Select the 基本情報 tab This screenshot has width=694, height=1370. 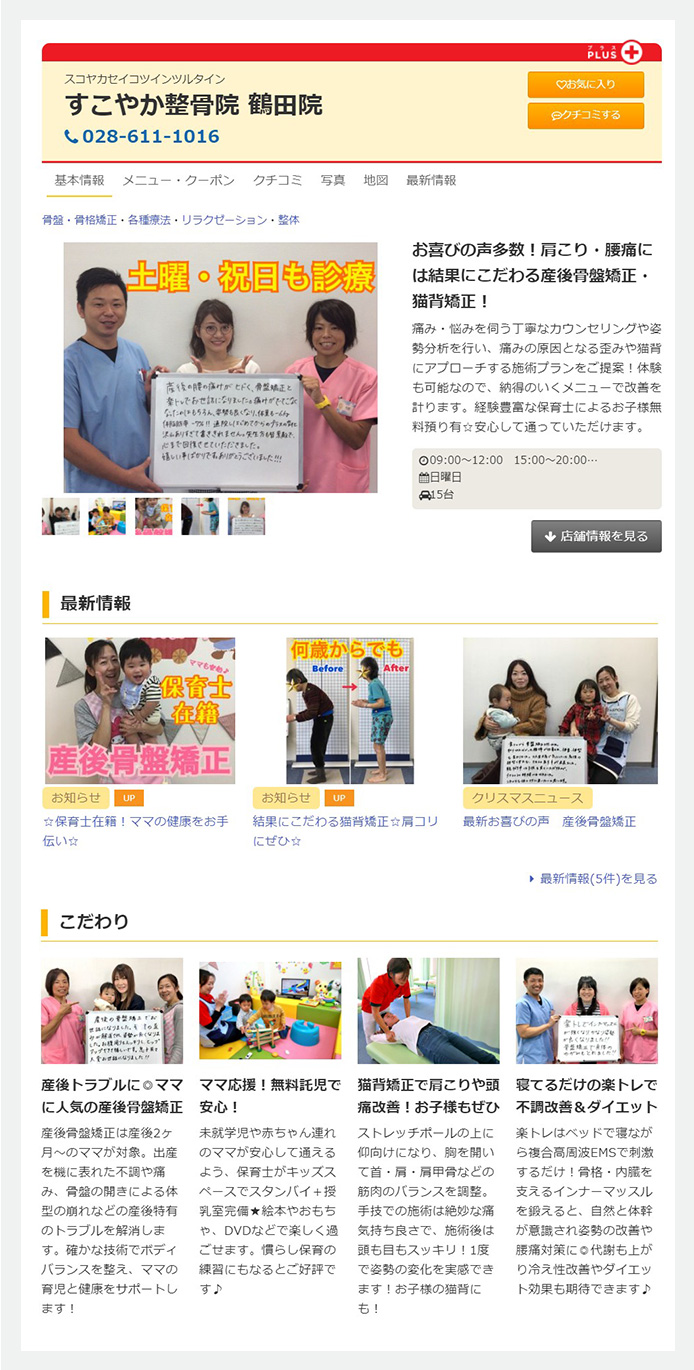coord(79,180)
